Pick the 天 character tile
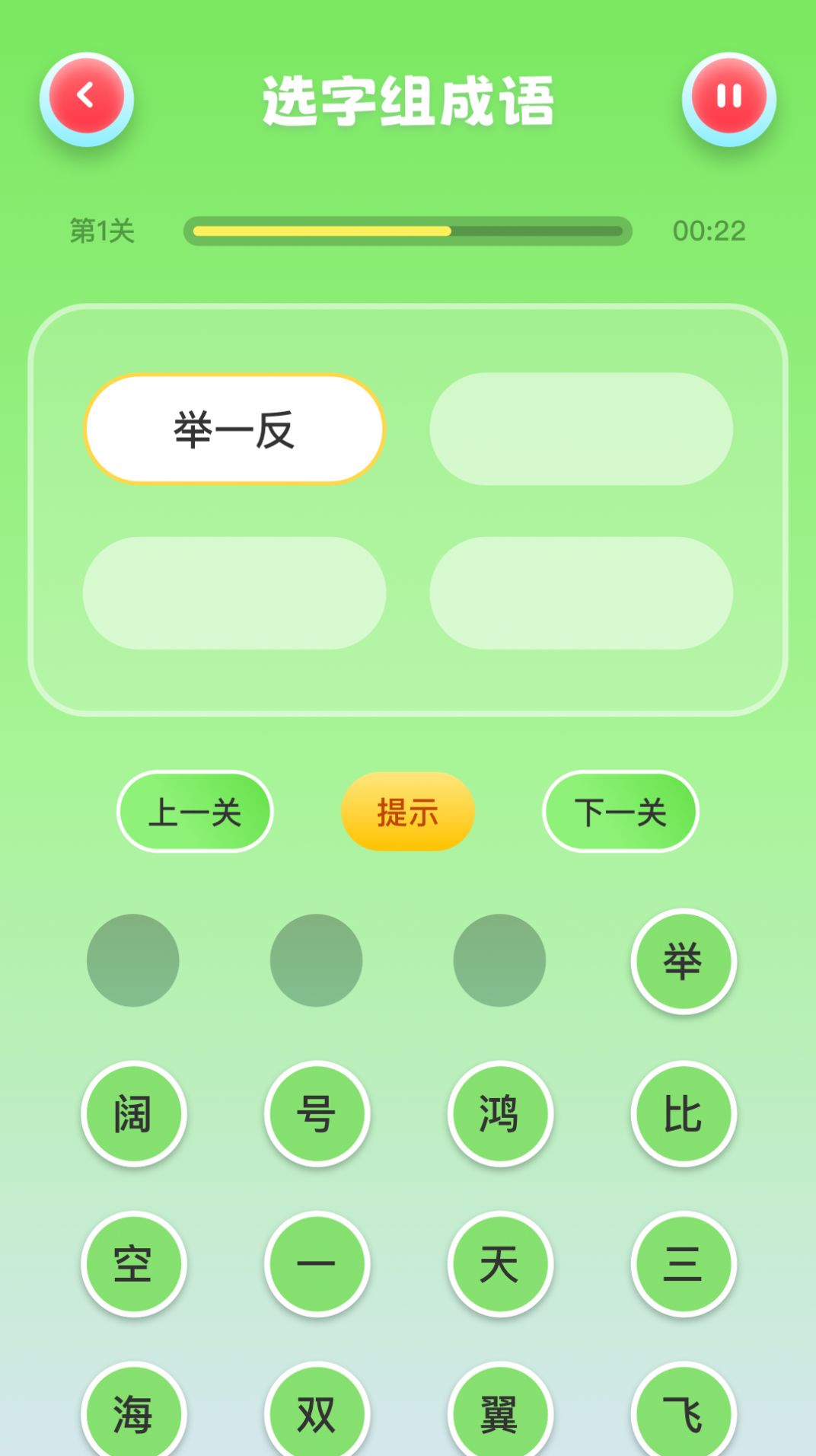The width and height of the screenshot is (816, 1456). (500, 1263)
